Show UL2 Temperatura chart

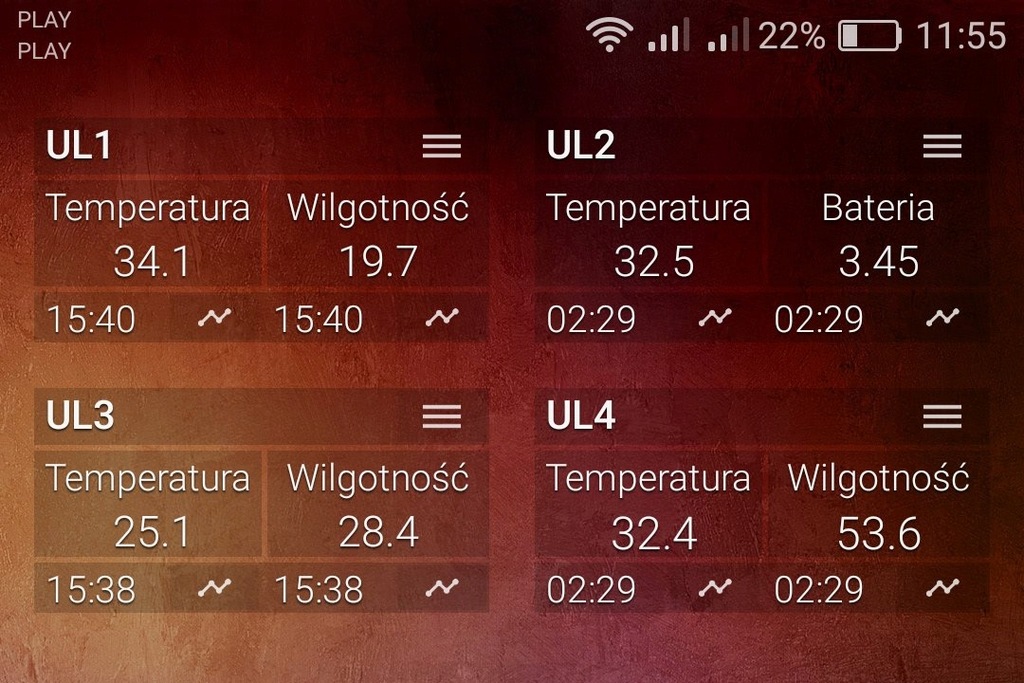pyautogui.click(x=714, y=318)
